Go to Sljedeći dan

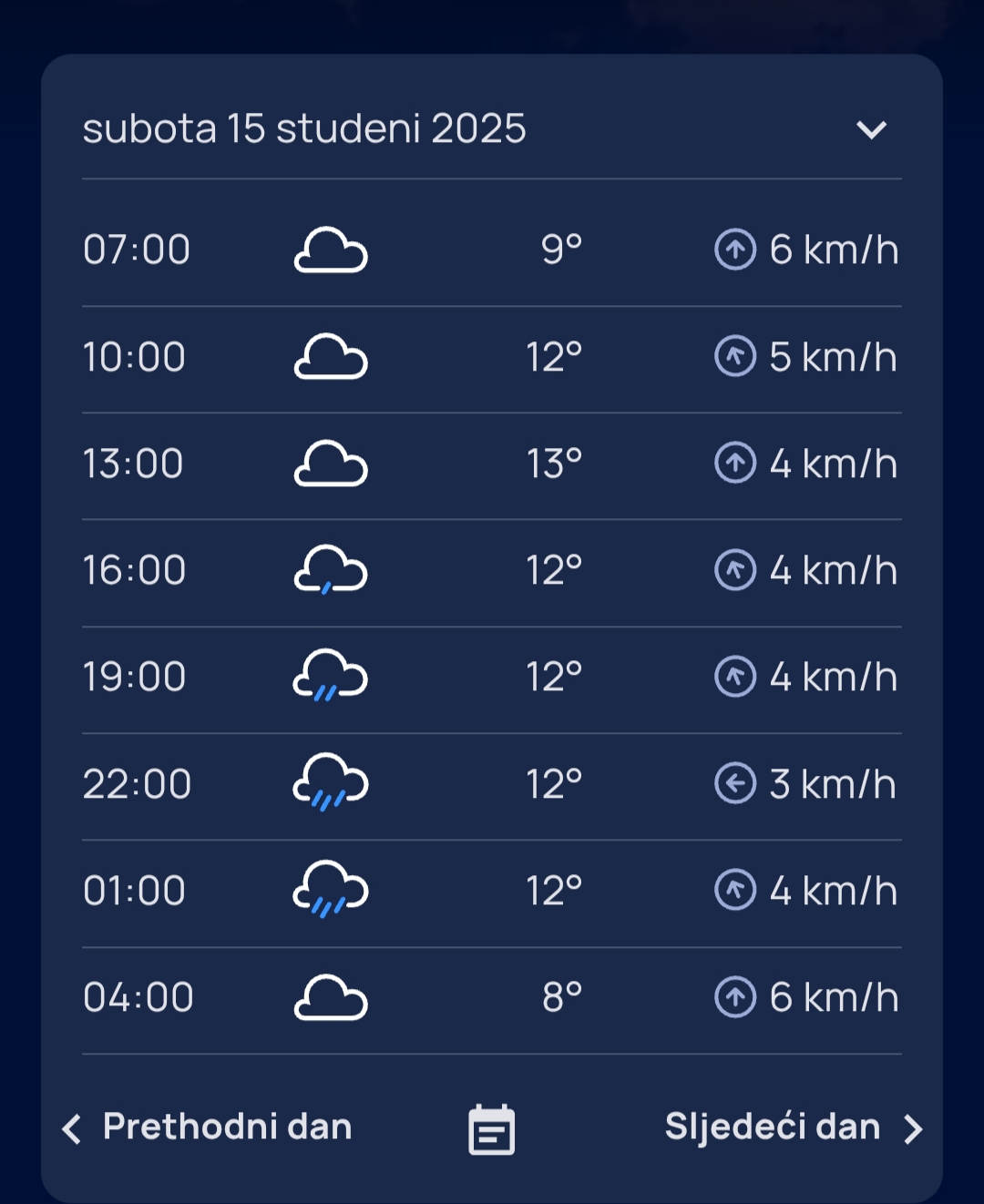[x=793, y=1127]
